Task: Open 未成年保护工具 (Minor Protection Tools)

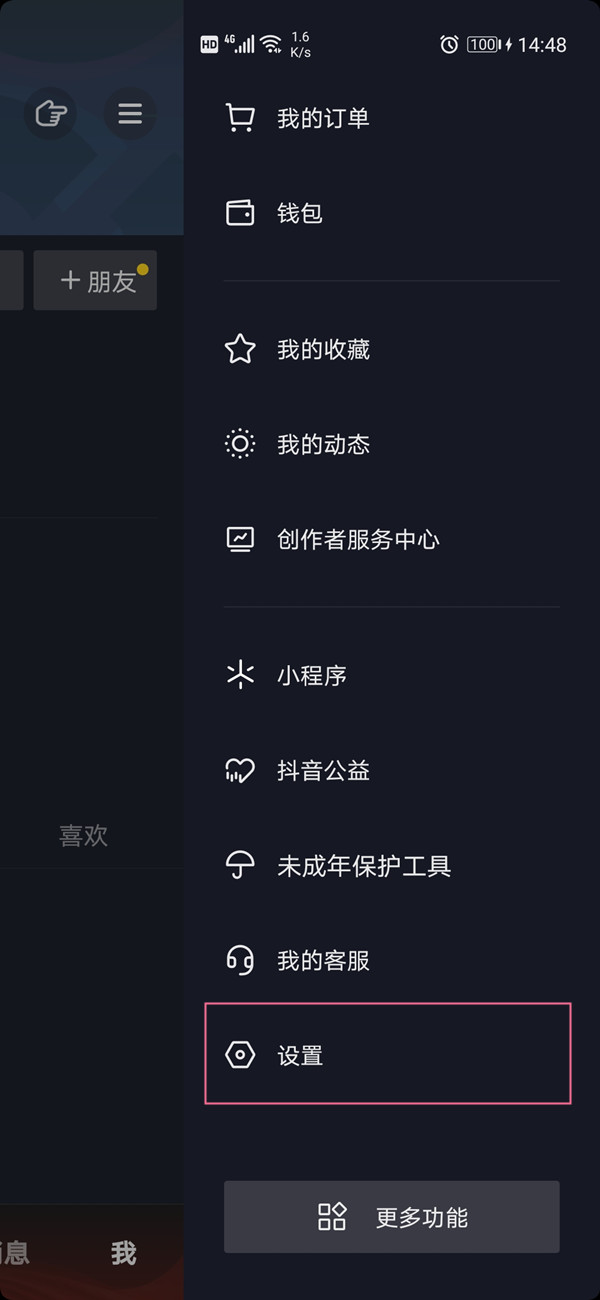Action: click(363, 866)
